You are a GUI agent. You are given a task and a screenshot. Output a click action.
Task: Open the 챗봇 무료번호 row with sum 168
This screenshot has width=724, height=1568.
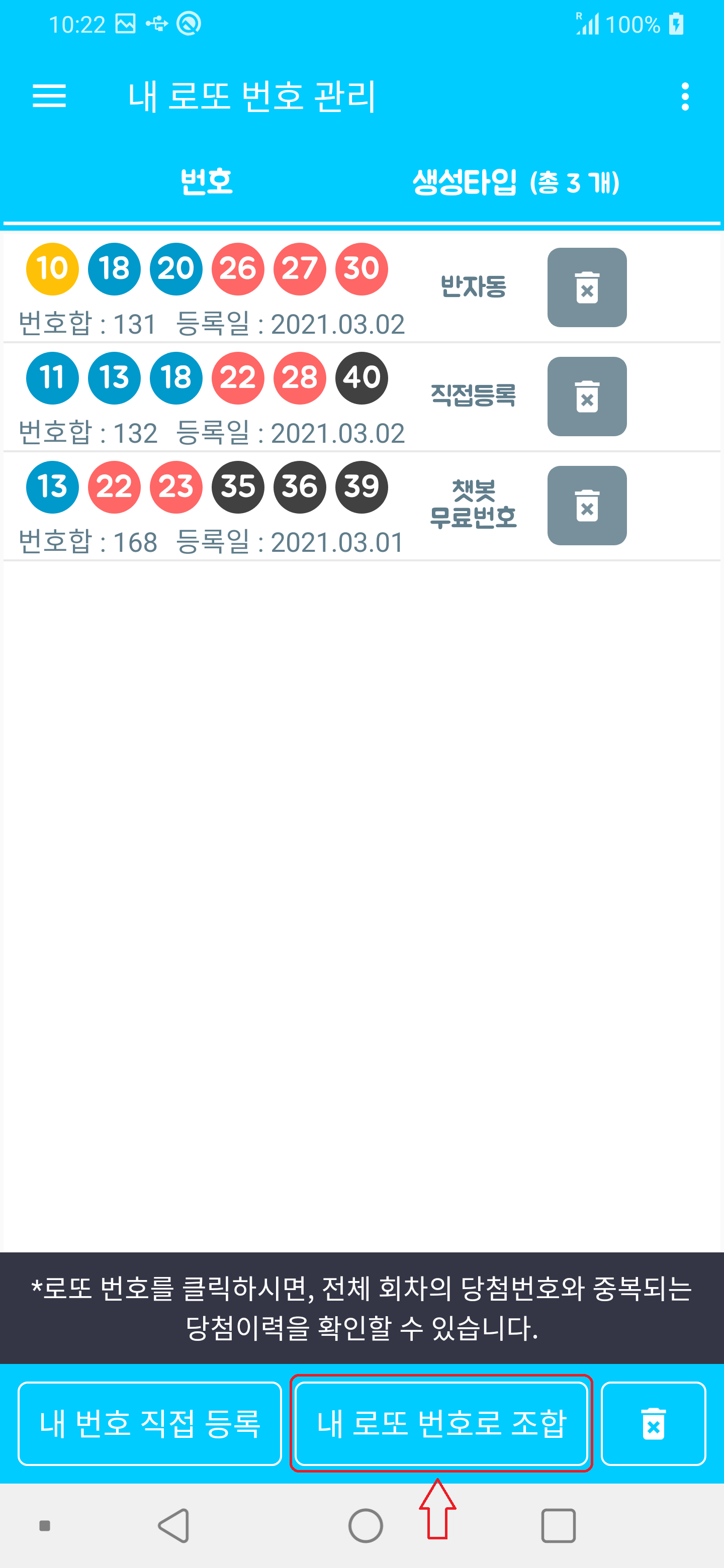207,505
